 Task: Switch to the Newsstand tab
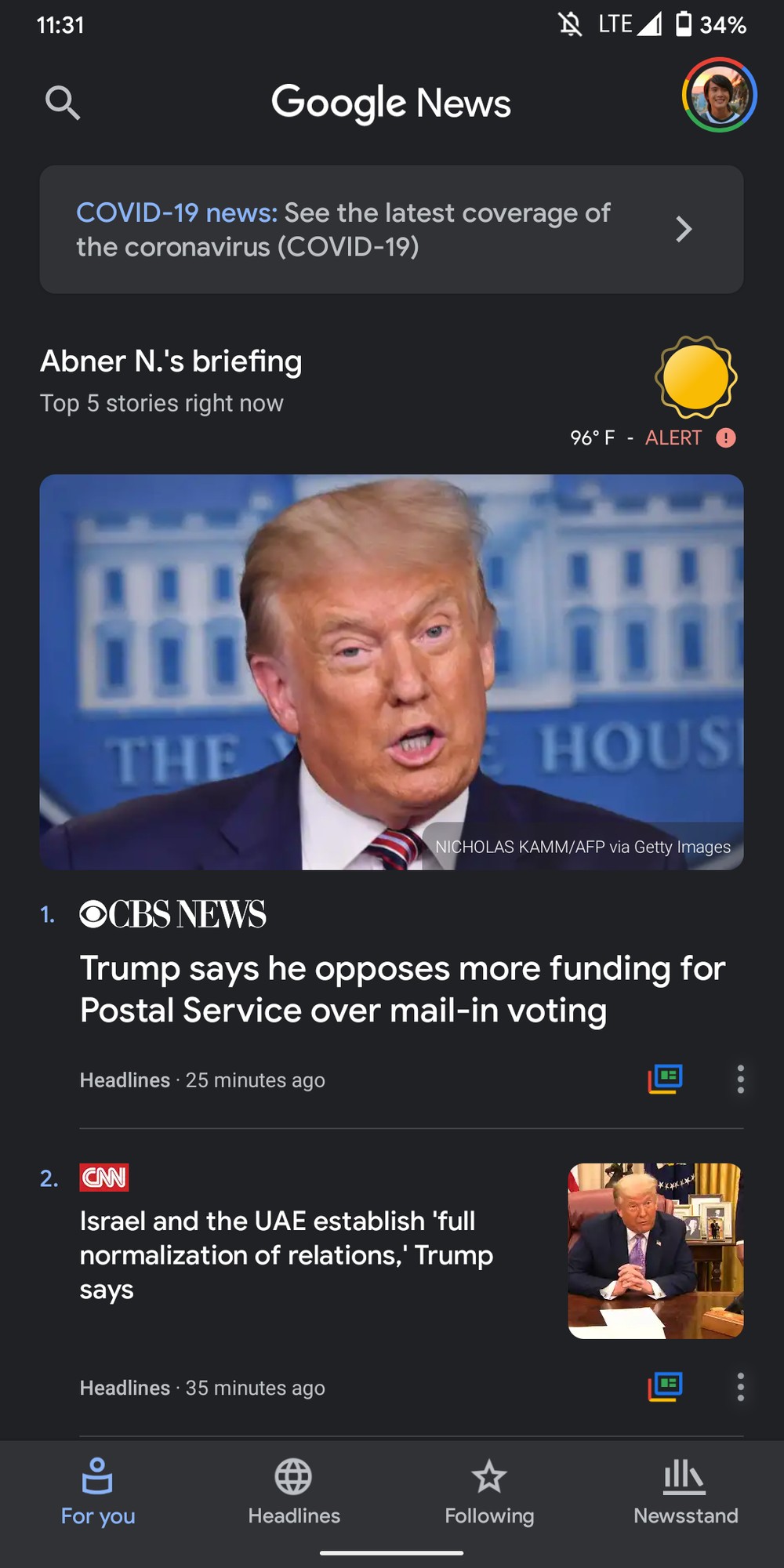(x=685, y=1492)
